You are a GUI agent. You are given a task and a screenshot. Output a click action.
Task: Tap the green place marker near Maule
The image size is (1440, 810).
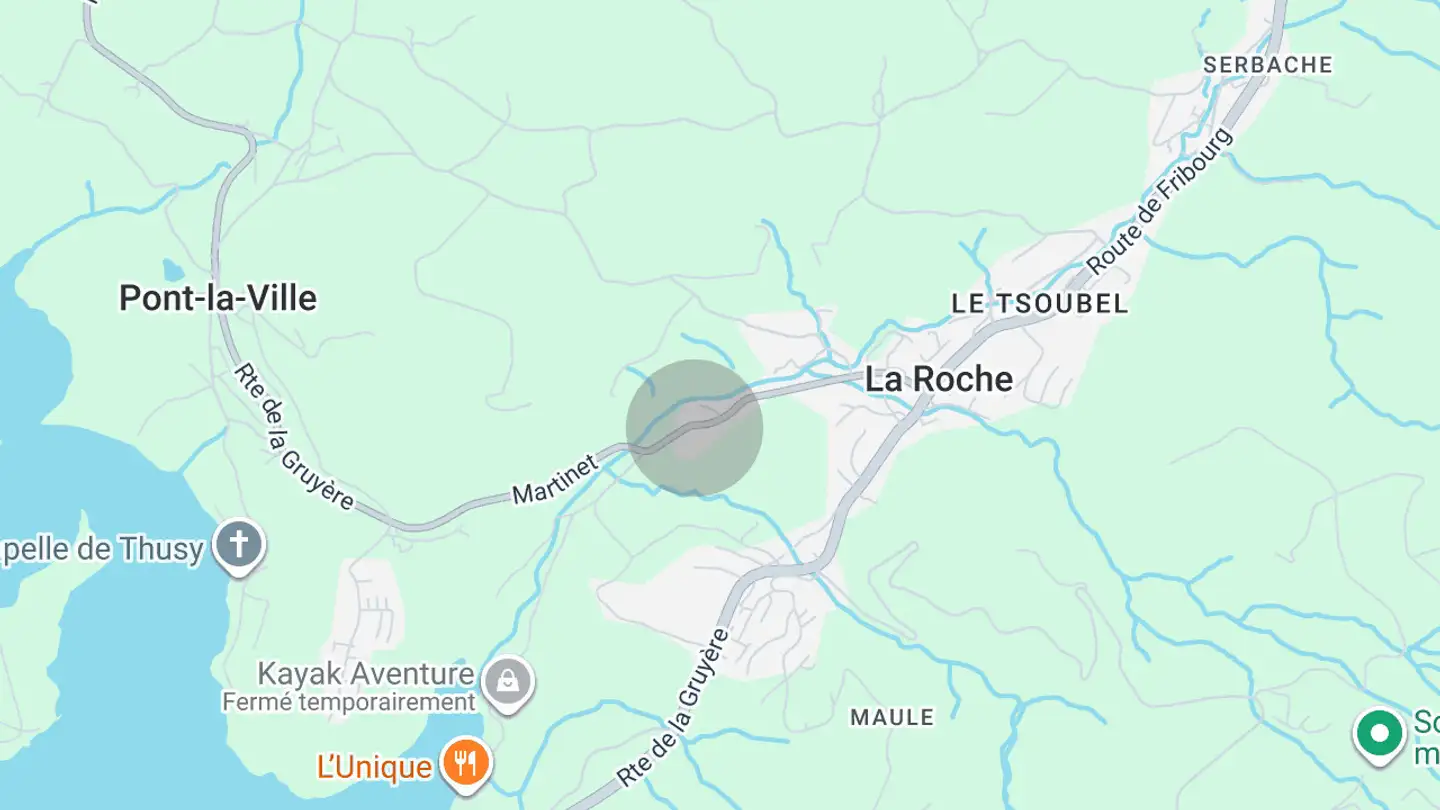[x=1380, y=734]
